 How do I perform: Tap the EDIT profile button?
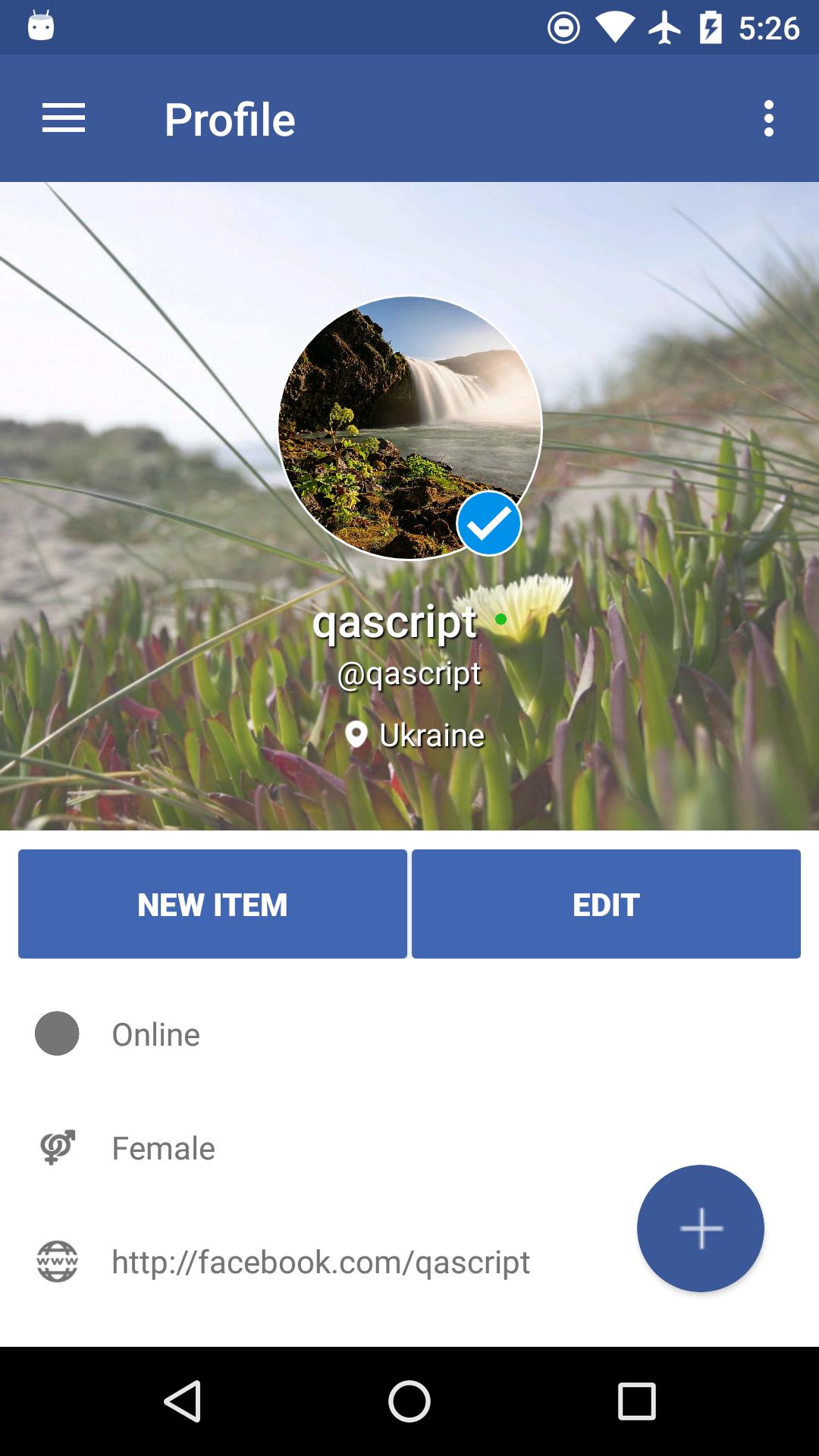click(x=606, y=904)
